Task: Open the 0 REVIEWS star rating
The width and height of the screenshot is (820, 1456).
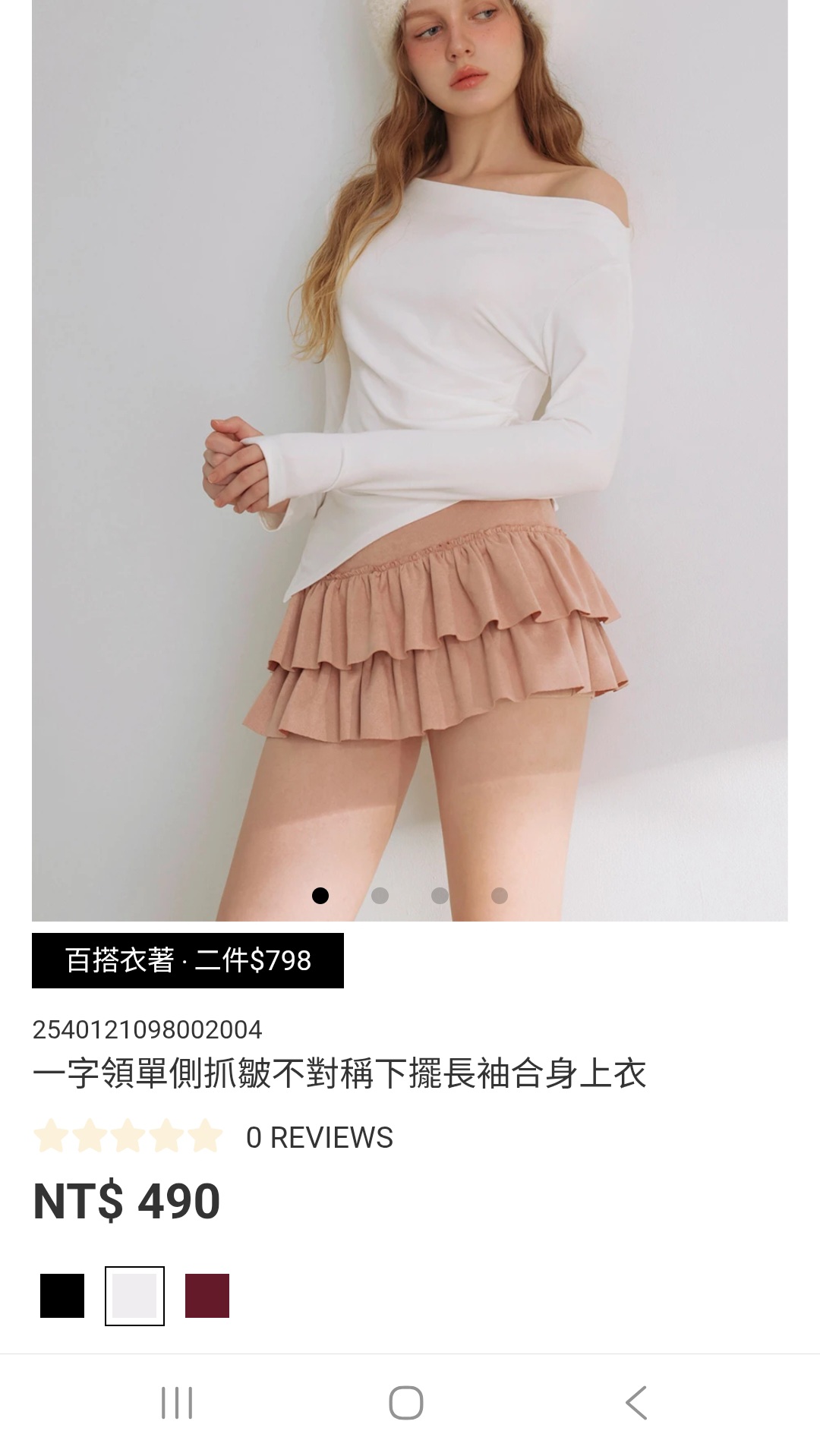Action: [x=213, y=1137]
